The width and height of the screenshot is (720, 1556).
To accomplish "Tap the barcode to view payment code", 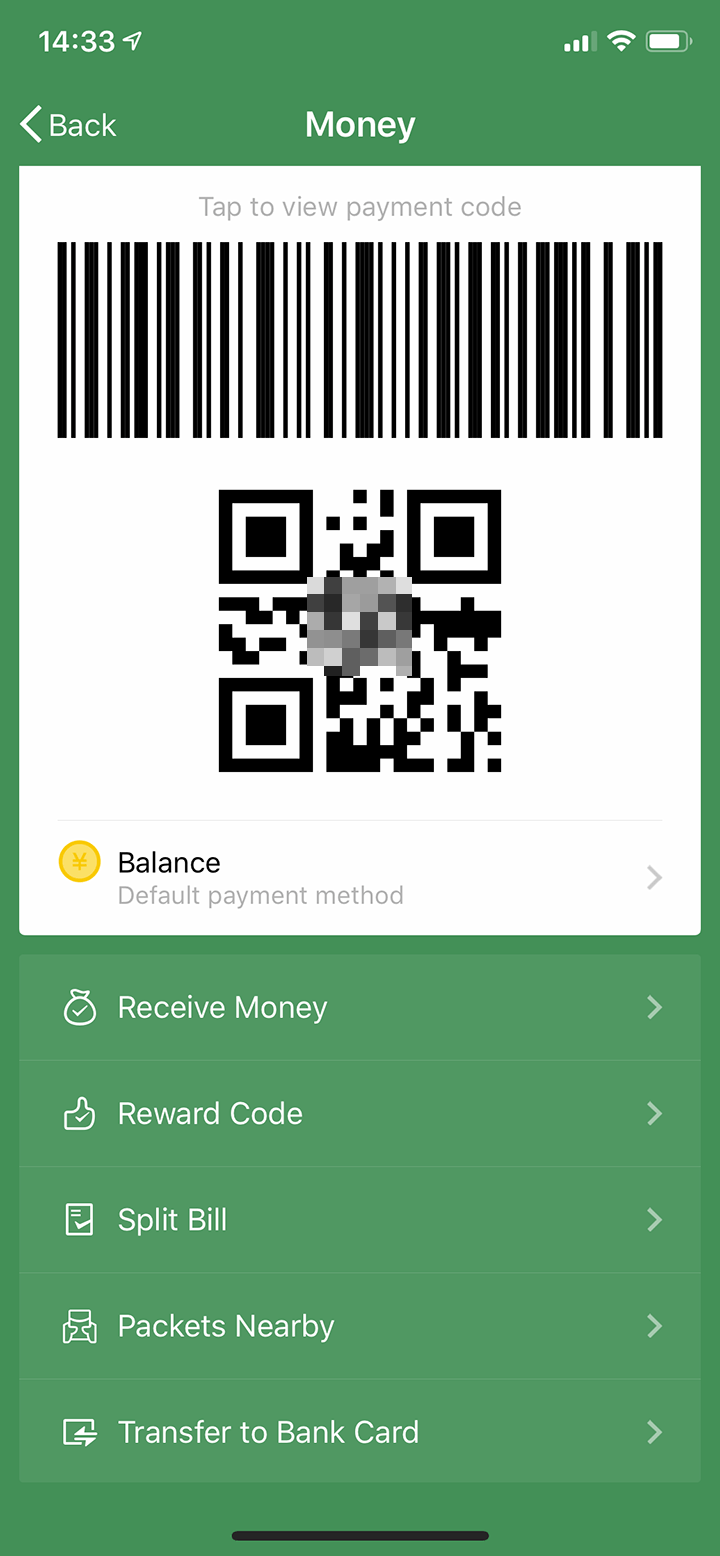I will pyautogui.click(x=360, y=340).
